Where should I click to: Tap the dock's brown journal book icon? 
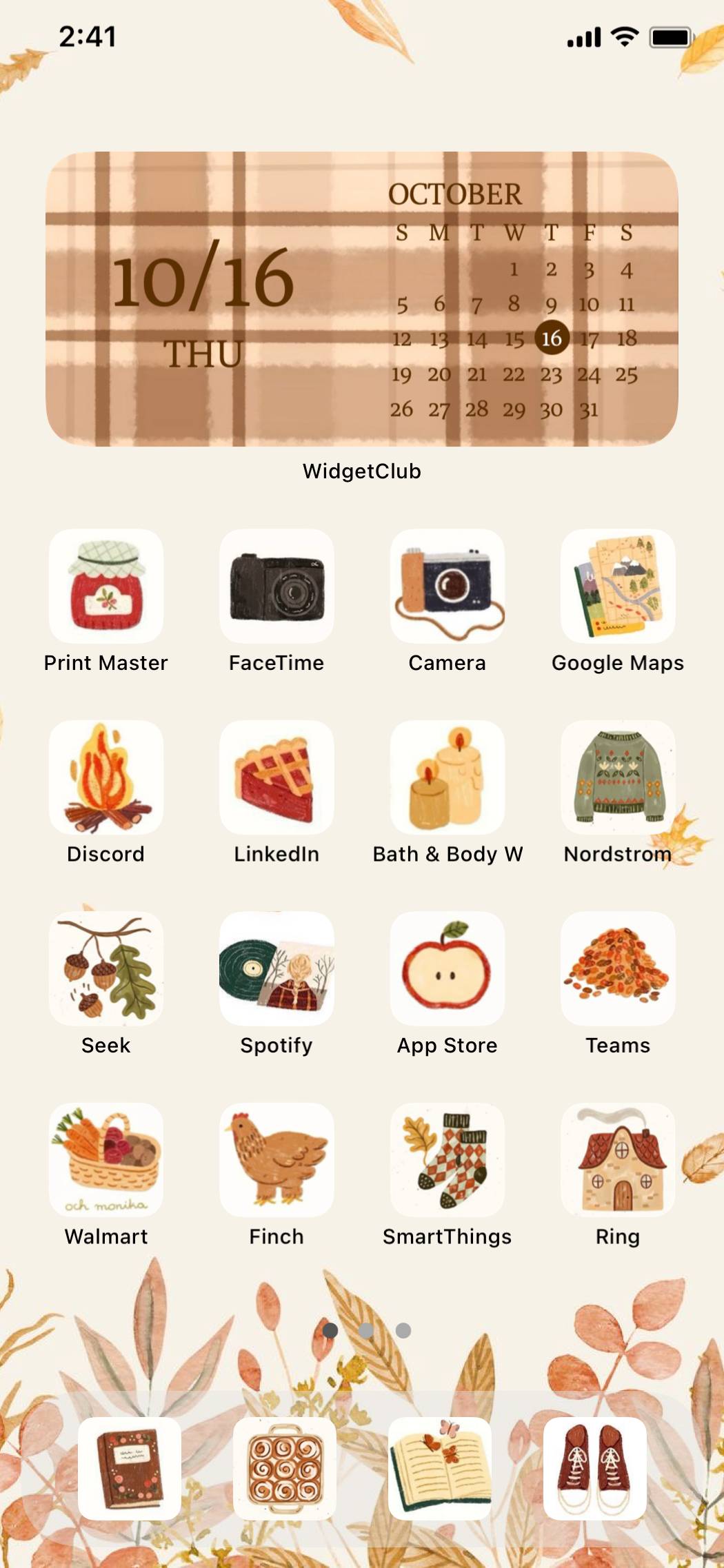[x=130, y=1469]
